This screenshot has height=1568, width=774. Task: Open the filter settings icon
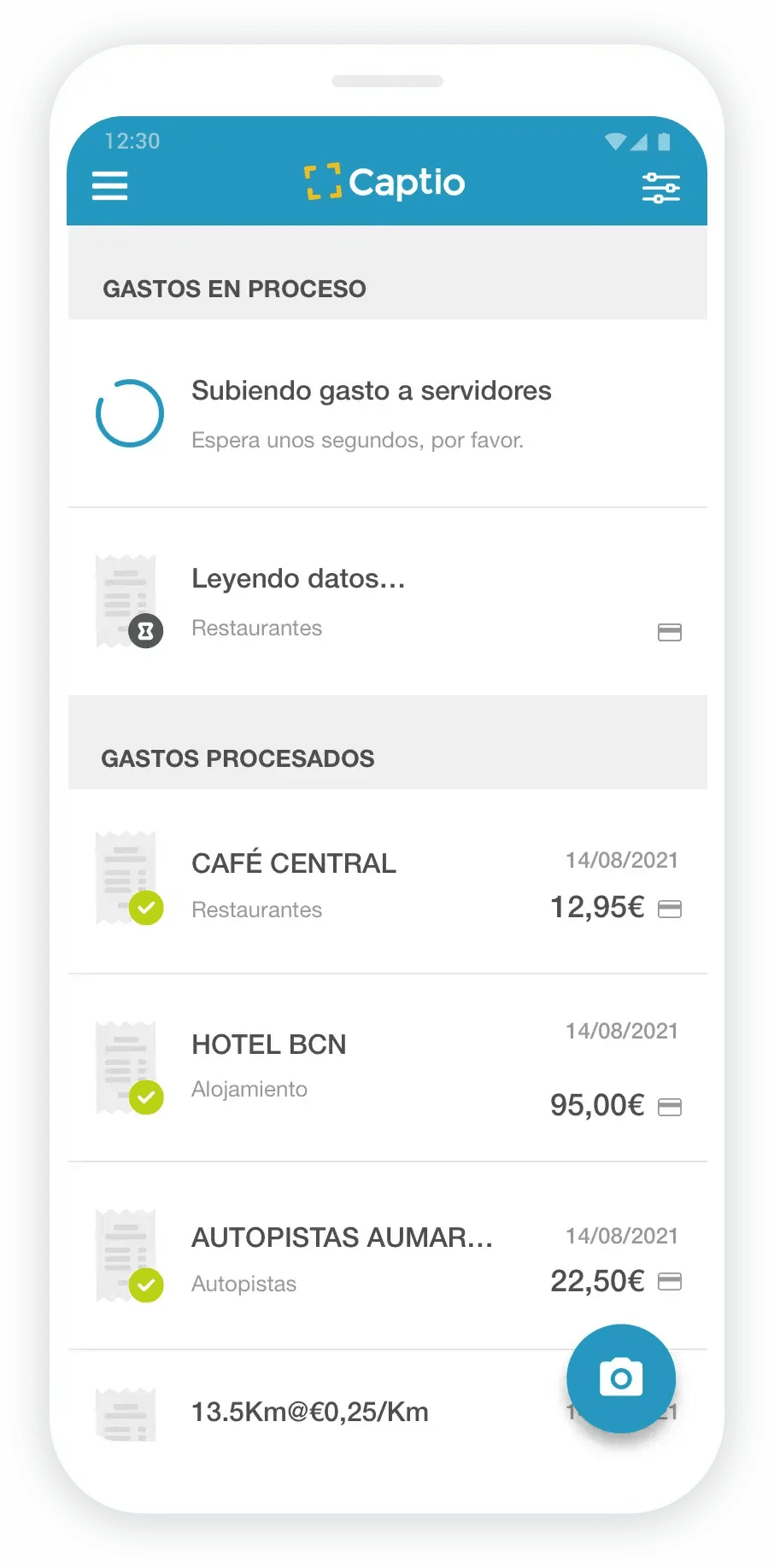[660, 187]
